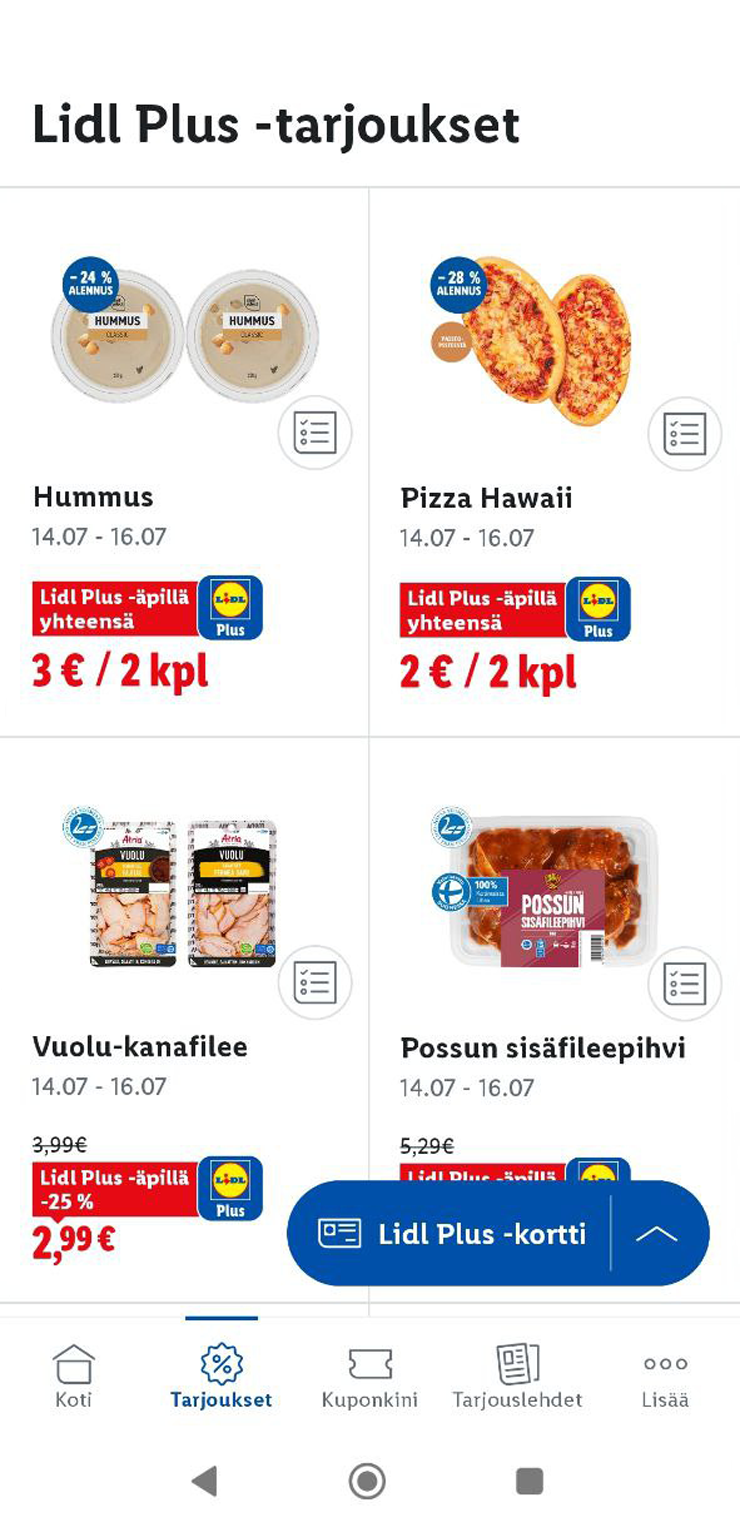The height and width of the screenshot is (1526, 740).
Task: View the Possun sisäfileepihvi offer
Action: (x=542, y=1048)
